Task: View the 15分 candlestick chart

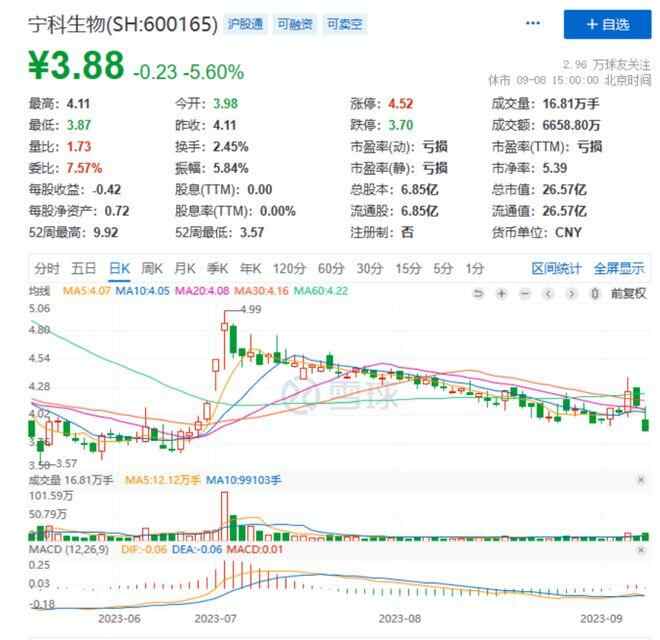Action: tap(408, 268)
